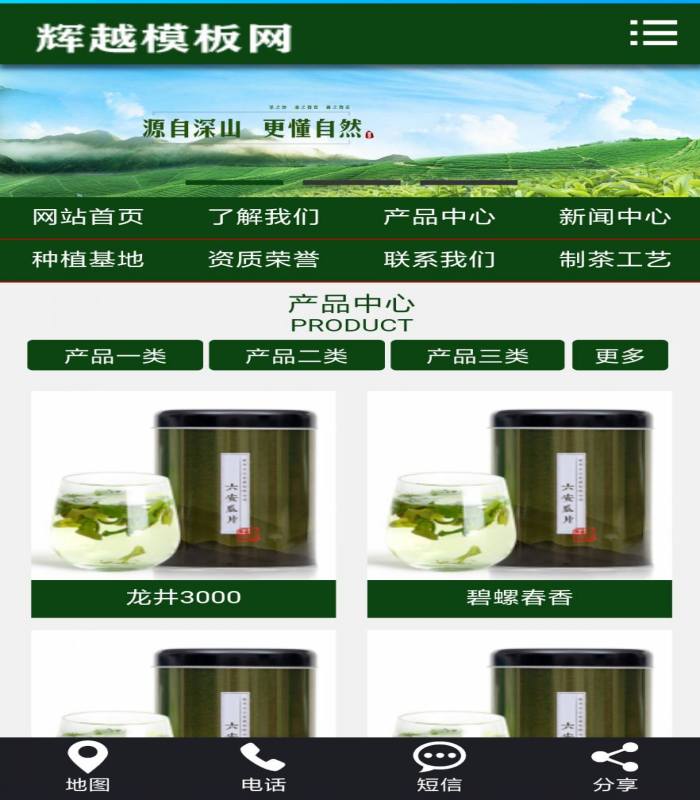Filter by 产品一类
This screenshot has height=800, width=700.
click(115, 355)
